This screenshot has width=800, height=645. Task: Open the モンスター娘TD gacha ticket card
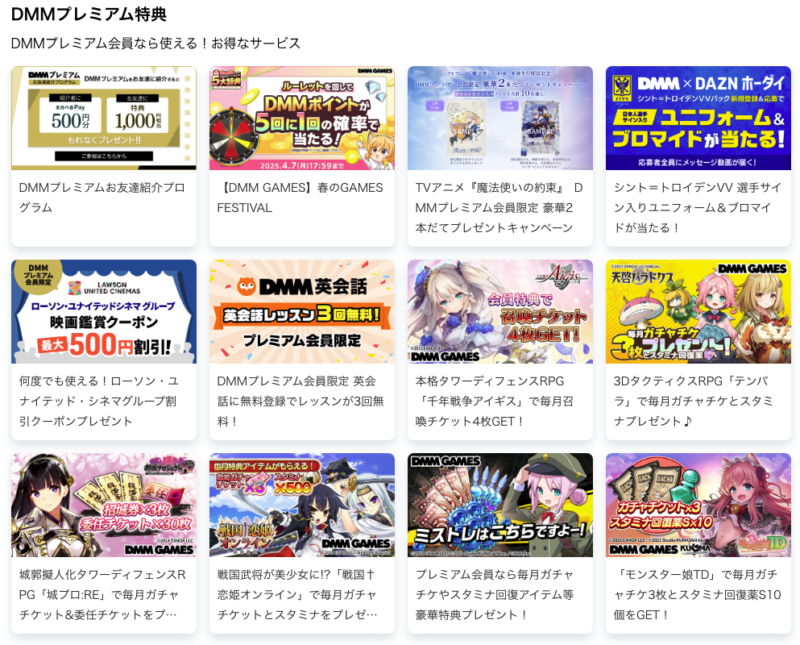pos(698,542)
